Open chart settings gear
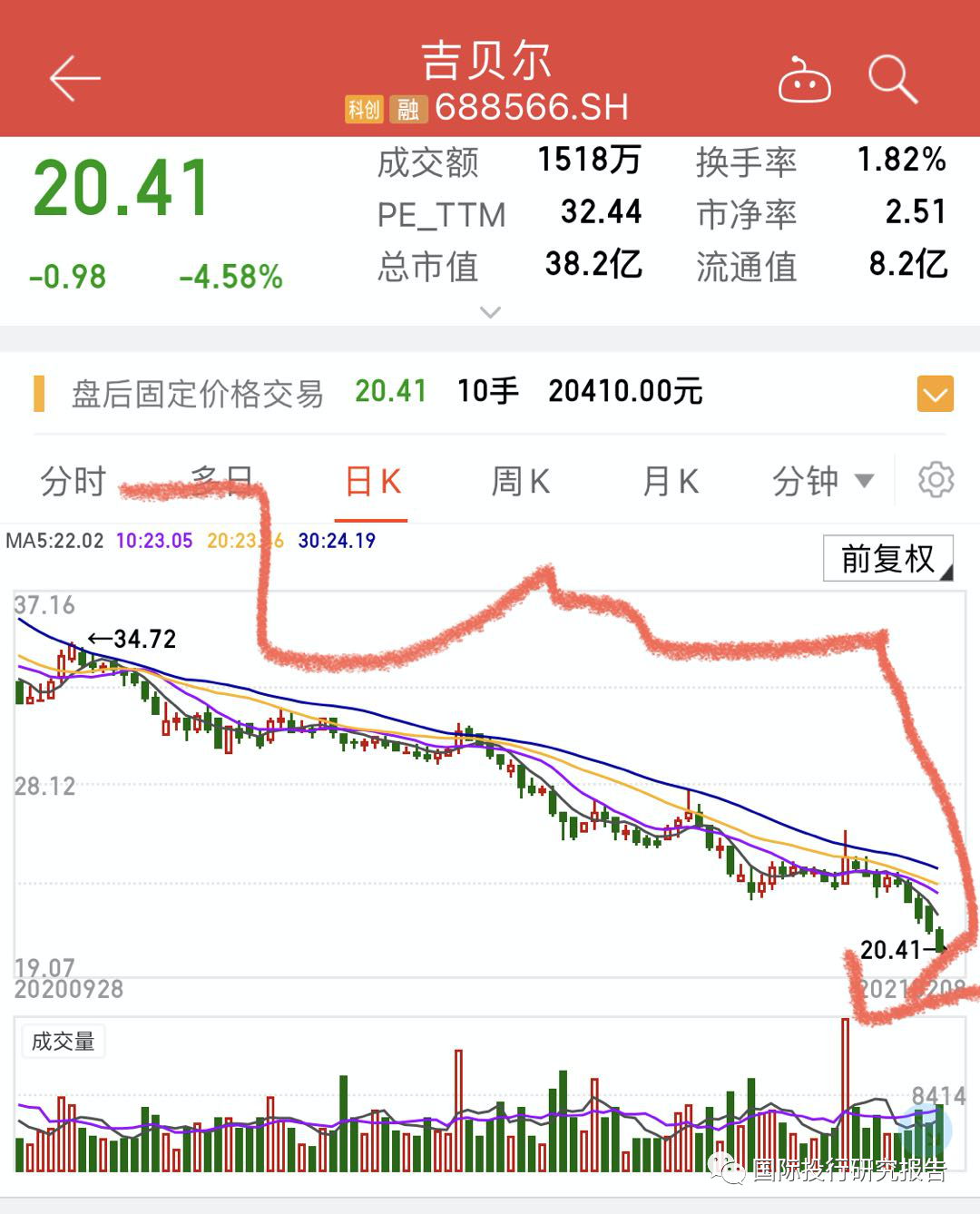Image resolution: width=980 pixels, height=1214 pixels. [936, 479]
